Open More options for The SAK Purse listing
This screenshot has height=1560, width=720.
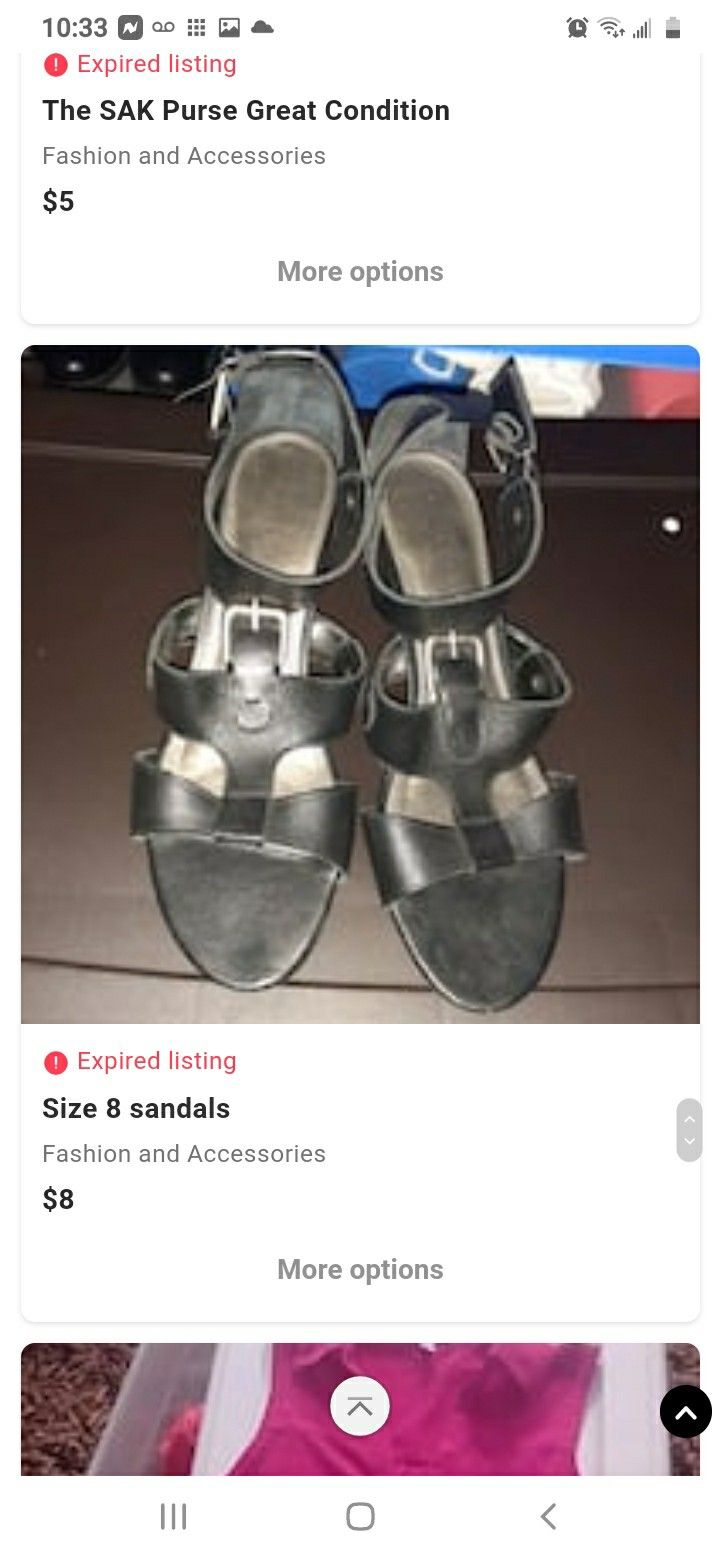(360, 271)
